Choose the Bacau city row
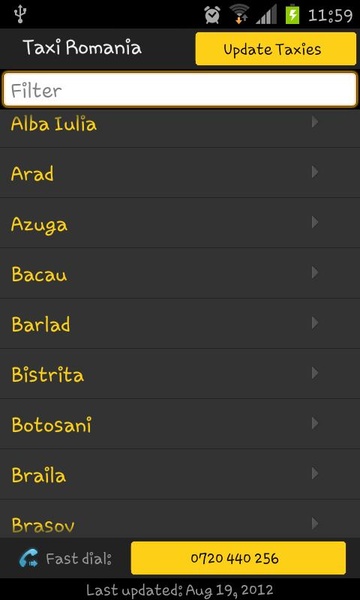This screenshot has height=600, width=360. click(180, 273)
